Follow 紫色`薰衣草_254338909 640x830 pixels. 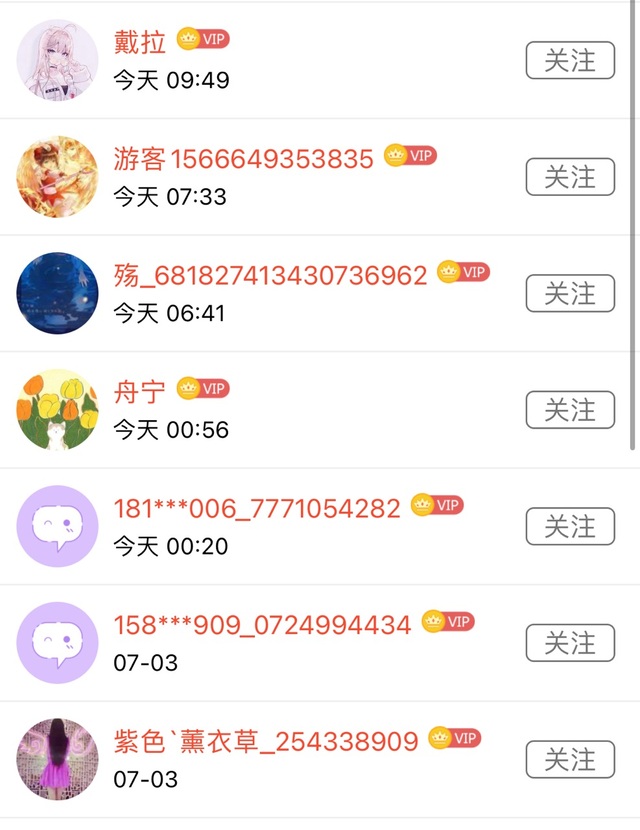[x=570, y=759]
